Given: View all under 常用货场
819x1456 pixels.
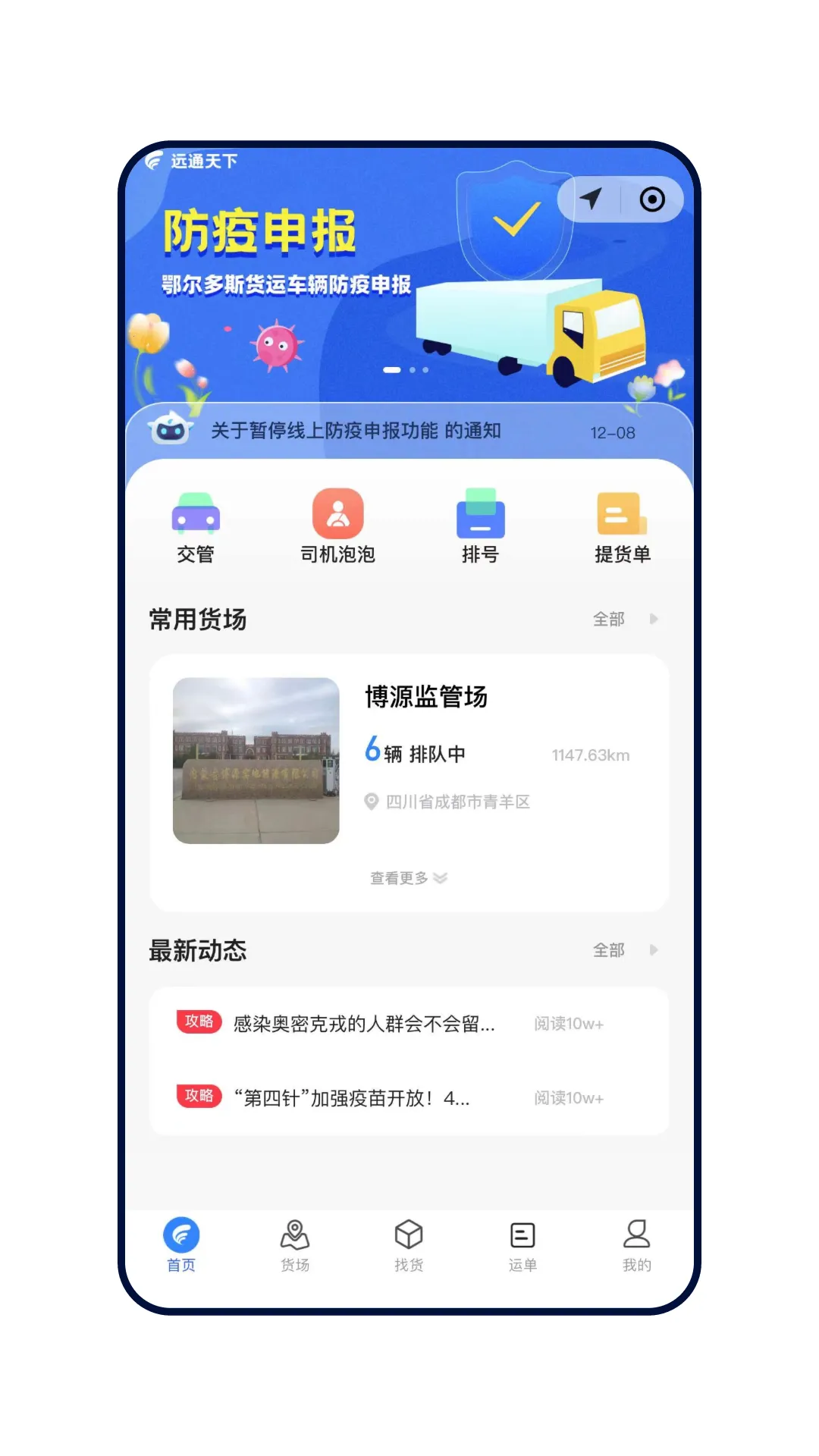Looking at the screenshot, I should click(x=623, y=620).
